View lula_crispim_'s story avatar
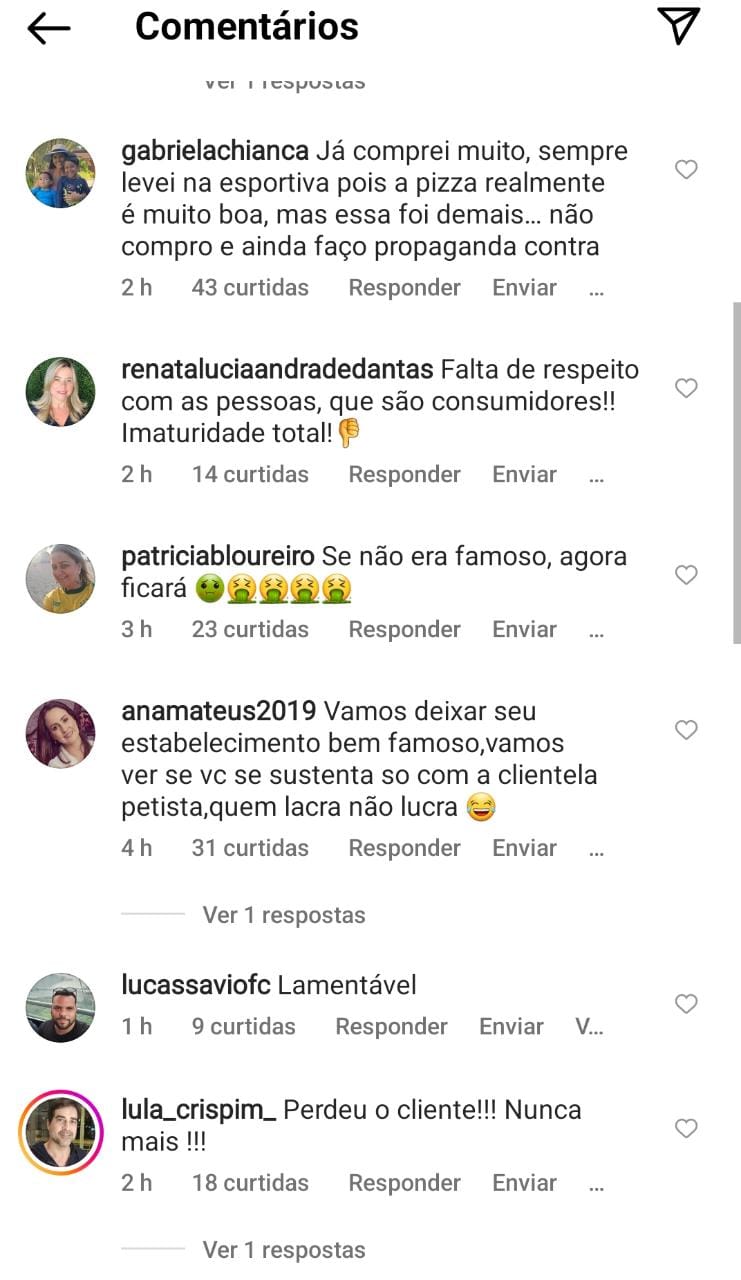 (60, 1132)
